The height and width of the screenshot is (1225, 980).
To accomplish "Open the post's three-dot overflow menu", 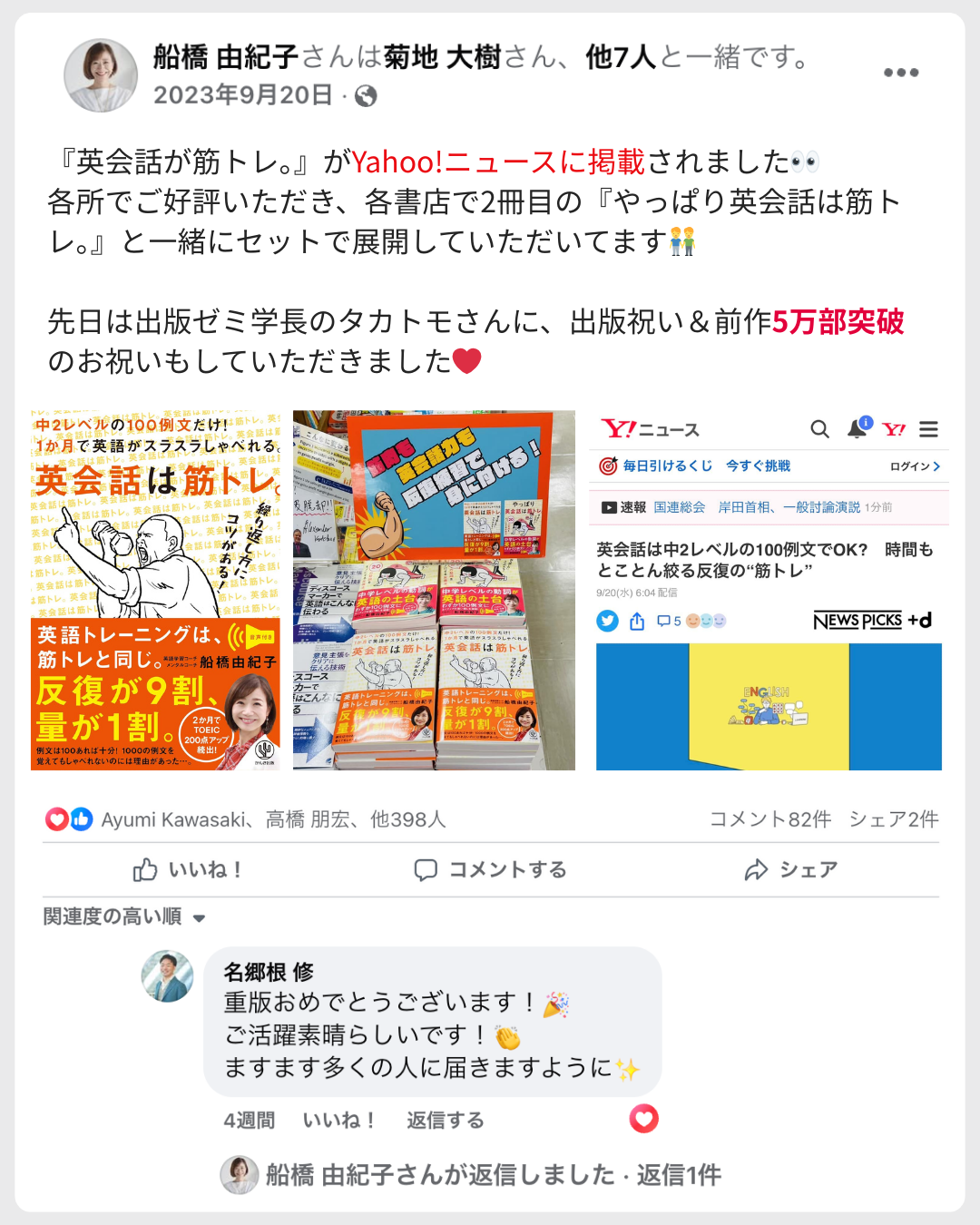I will [x=901, y=73].
